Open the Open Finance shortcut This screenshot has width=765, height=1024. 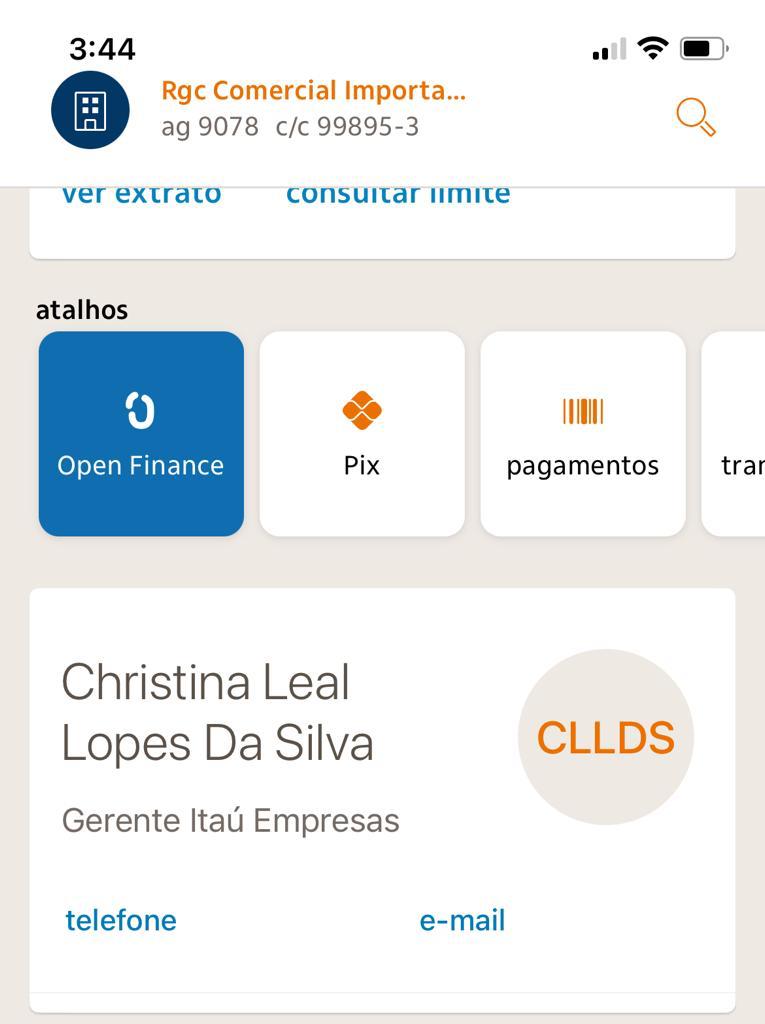coord(141,434)
